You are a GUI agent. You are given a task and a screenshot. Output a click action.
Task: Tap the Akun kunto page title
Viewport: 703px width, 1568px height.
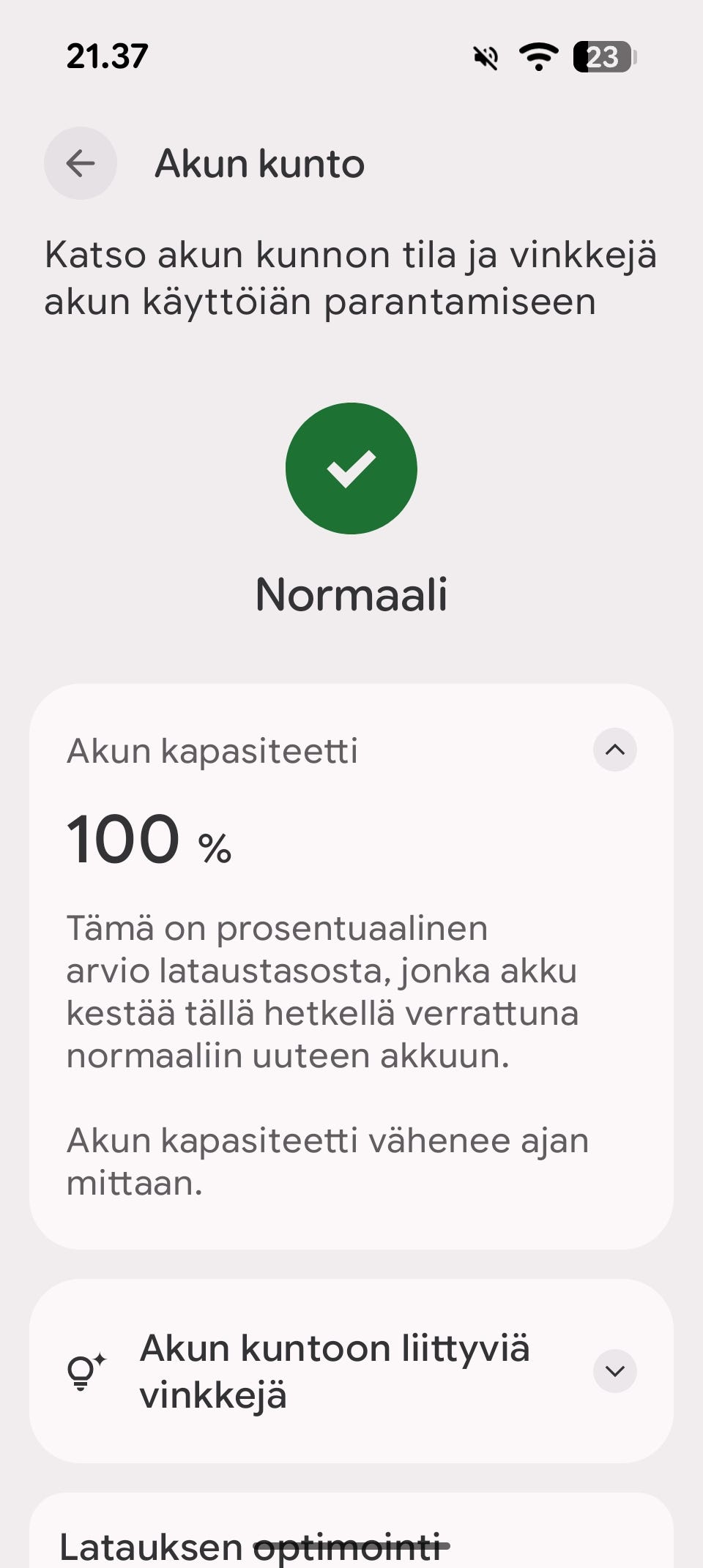pos(258,163)
